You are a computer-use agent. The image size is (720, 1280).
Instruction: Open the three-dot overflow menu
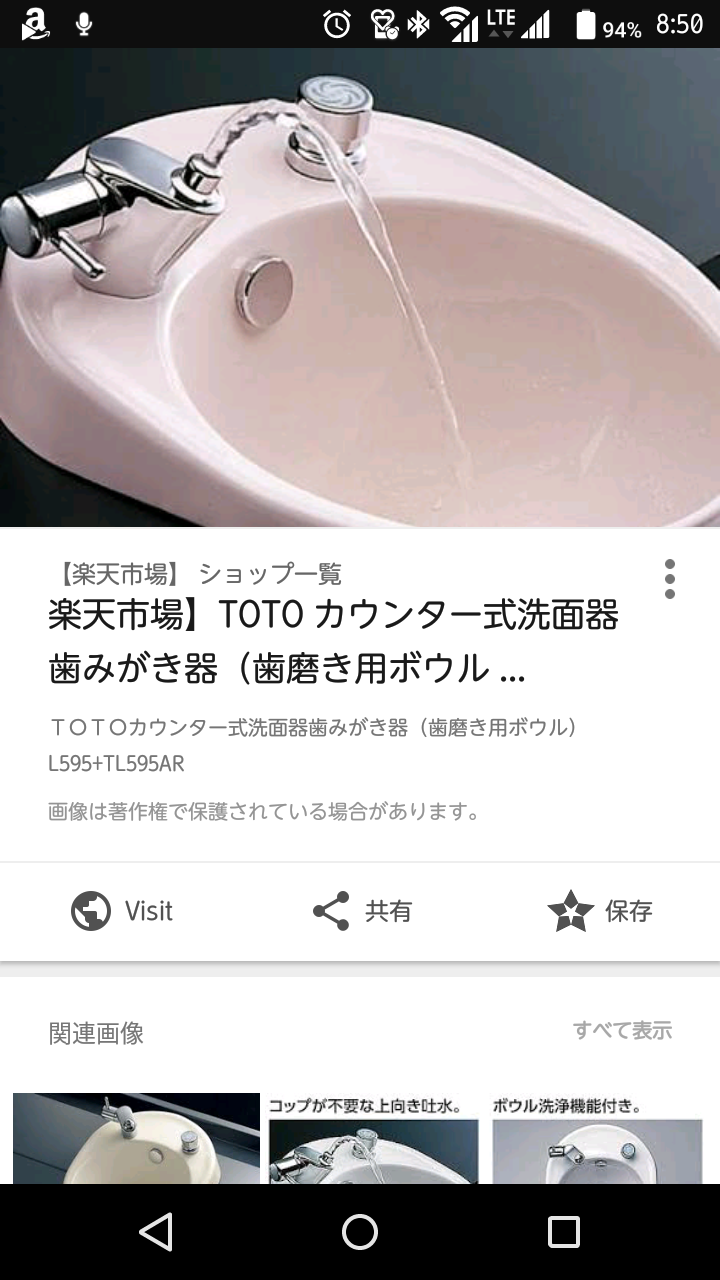[x=669, y=579]
